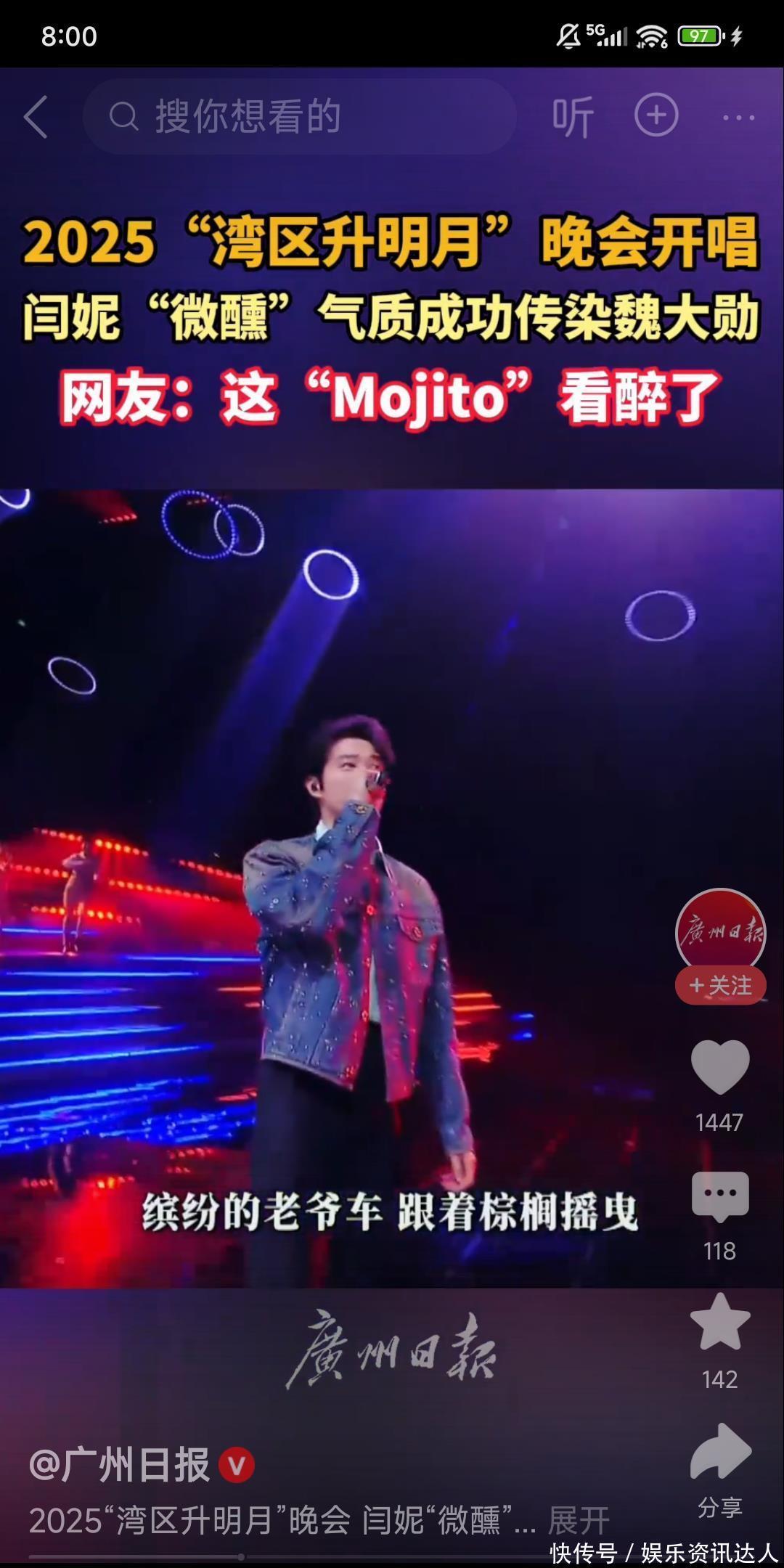Follow 广州日报 with the +关注 button
Image resolution: width=784 pixels, height=1568 pixels.
(x=720, y=986)
